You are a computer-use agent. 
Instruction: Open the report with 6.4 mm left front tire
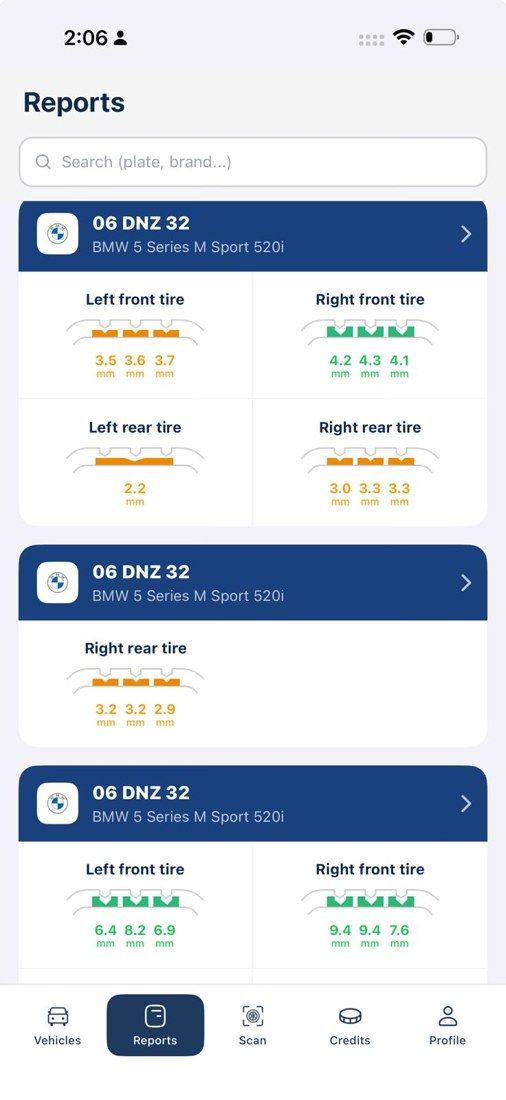pyautogui.click(x=253, y=804)
